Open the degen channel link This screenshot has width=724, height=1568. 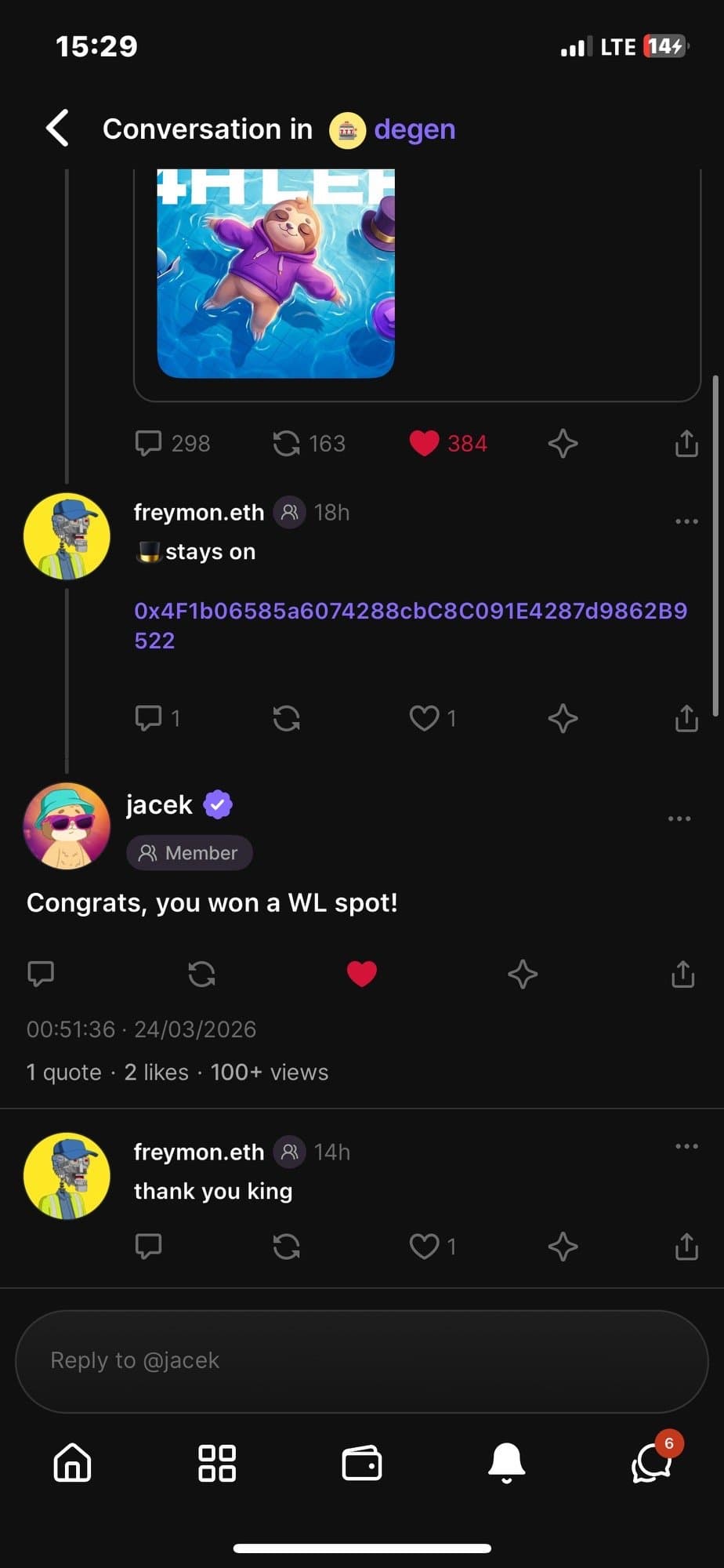coord(414,129)
